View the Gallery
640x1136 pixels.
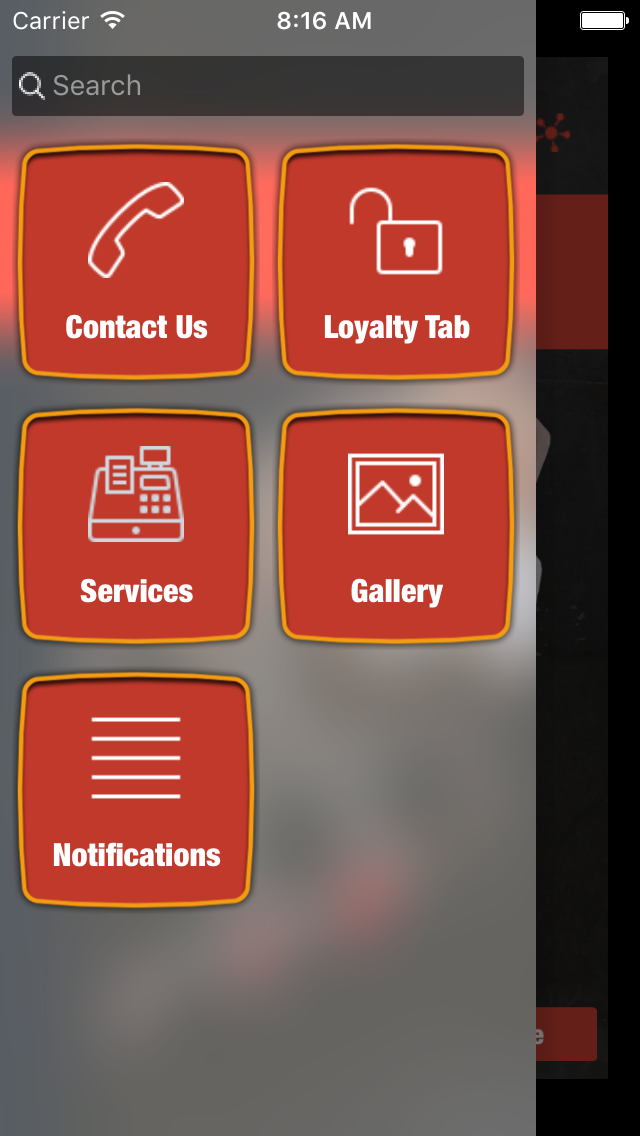coord(396,526)
